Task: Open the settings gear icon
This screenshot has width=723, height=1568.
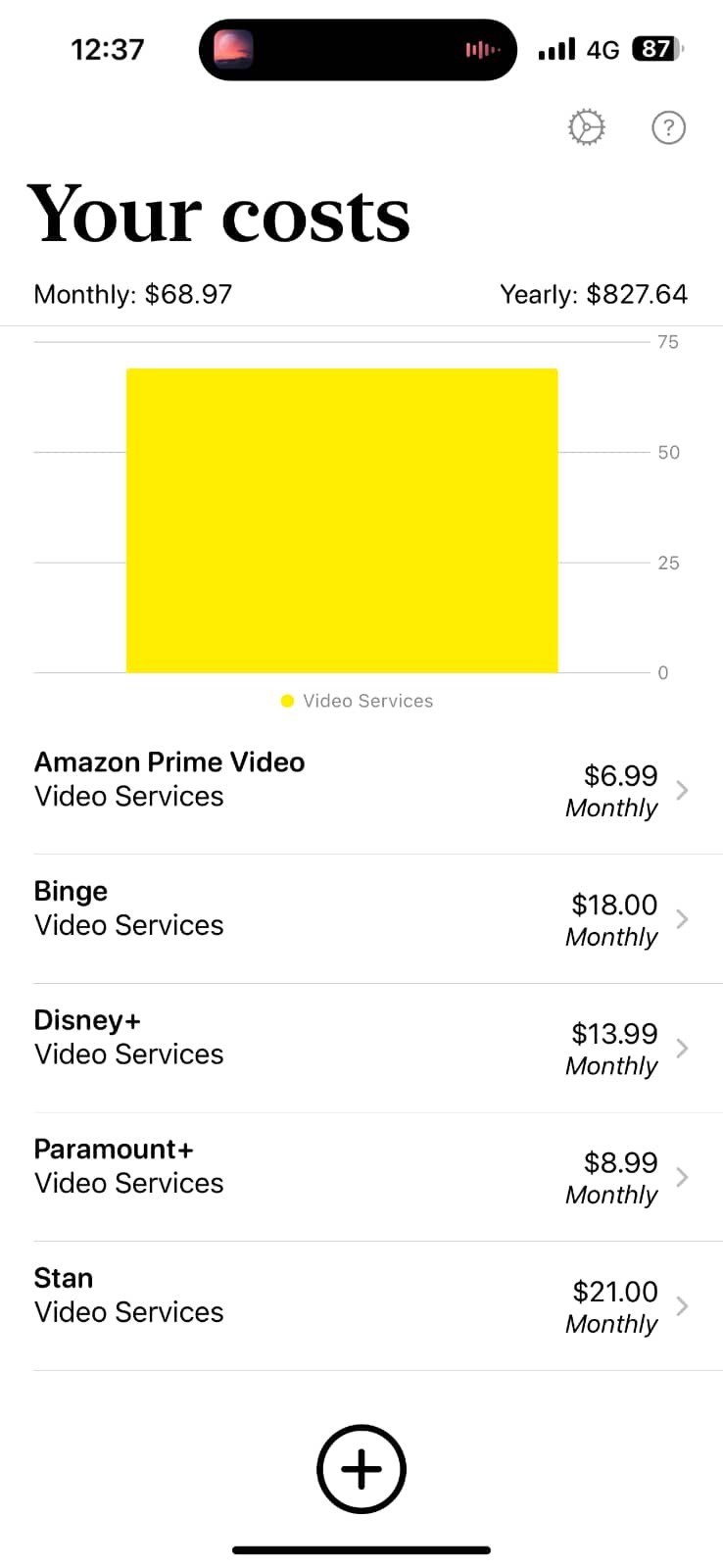Action: pyautogui.click(x=586, y=127)
